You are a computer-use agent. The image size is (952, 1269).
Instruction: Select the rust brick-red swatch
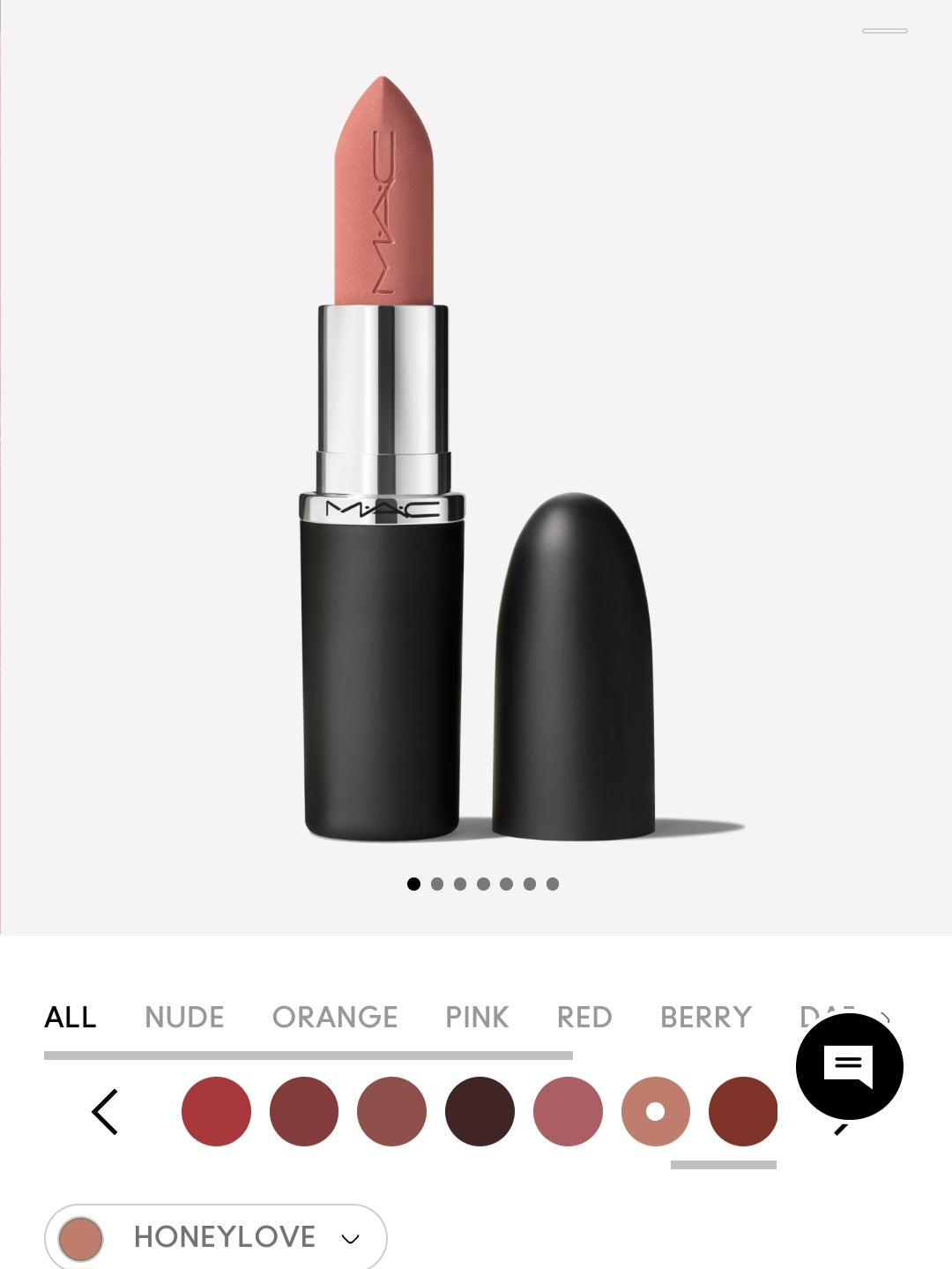(x=742, y=1111)
